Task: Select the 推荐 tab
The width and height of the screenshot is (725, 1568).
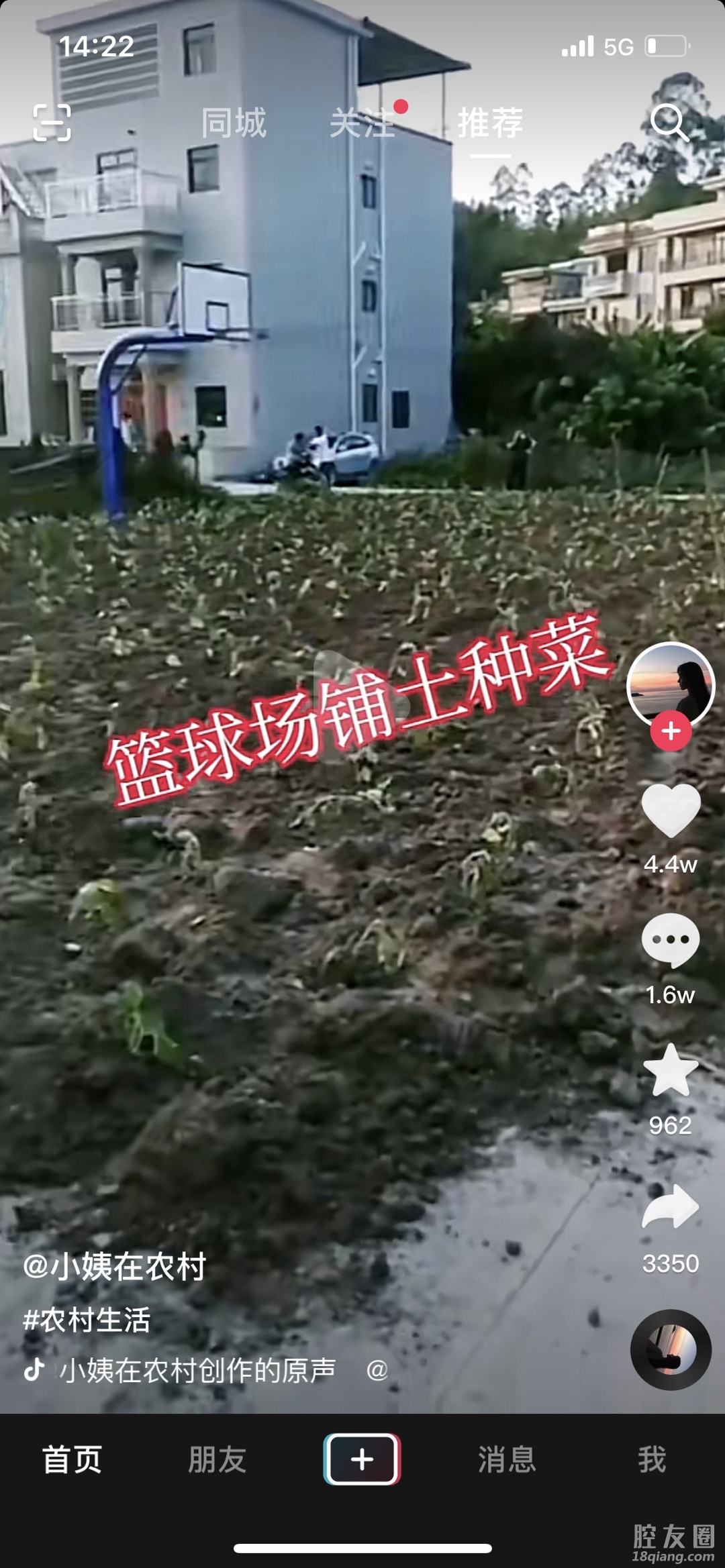Action: tap(490, 123)
